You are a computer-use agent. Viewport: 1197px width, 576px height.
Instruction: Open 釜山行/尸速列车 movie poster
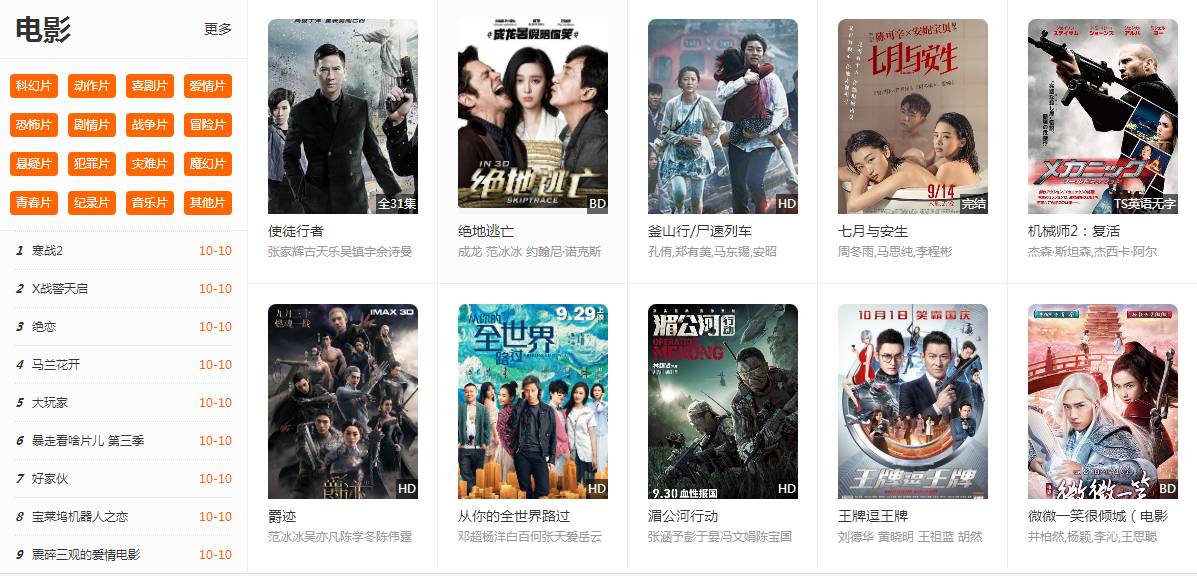coord(722,116)
